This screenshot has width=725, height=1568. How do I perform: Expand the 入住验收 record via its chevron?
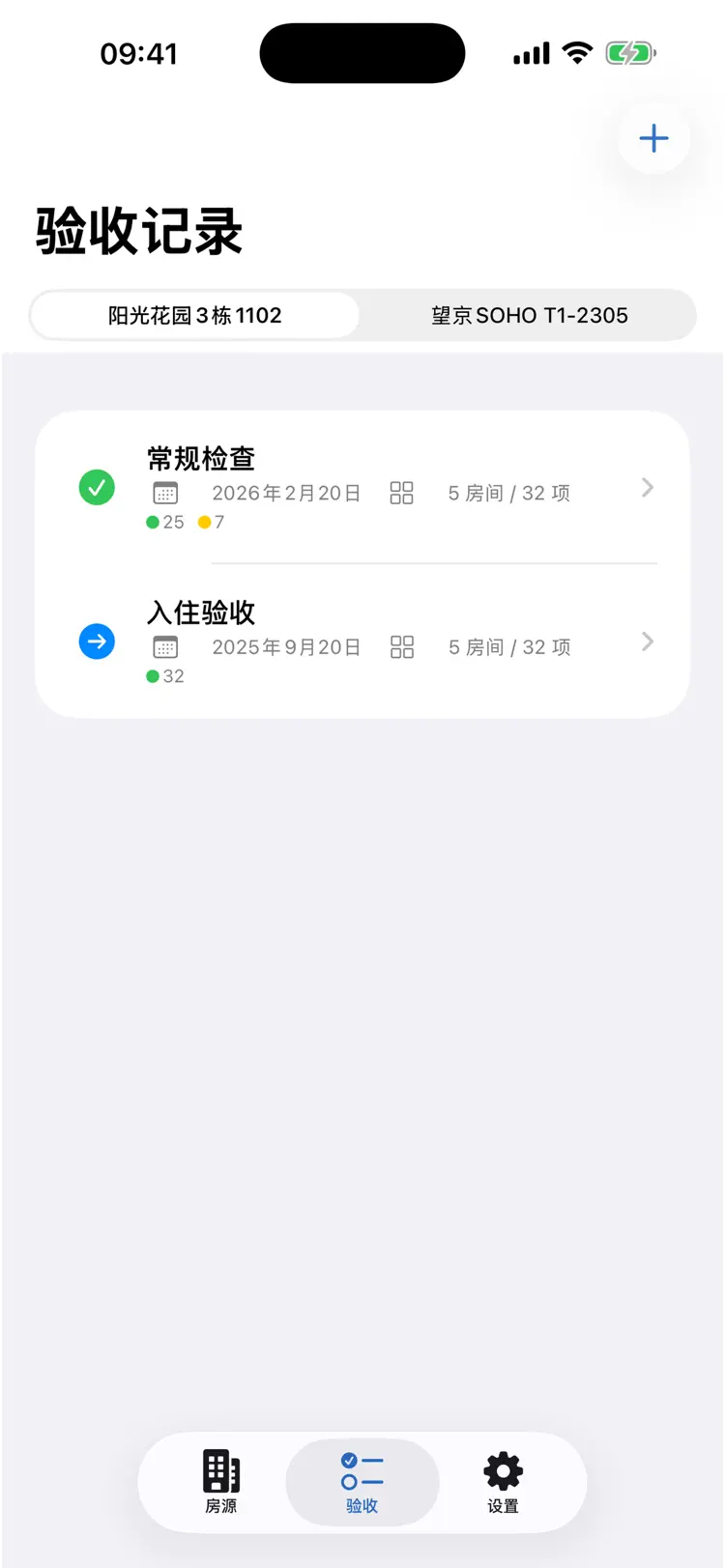point(647,641)
